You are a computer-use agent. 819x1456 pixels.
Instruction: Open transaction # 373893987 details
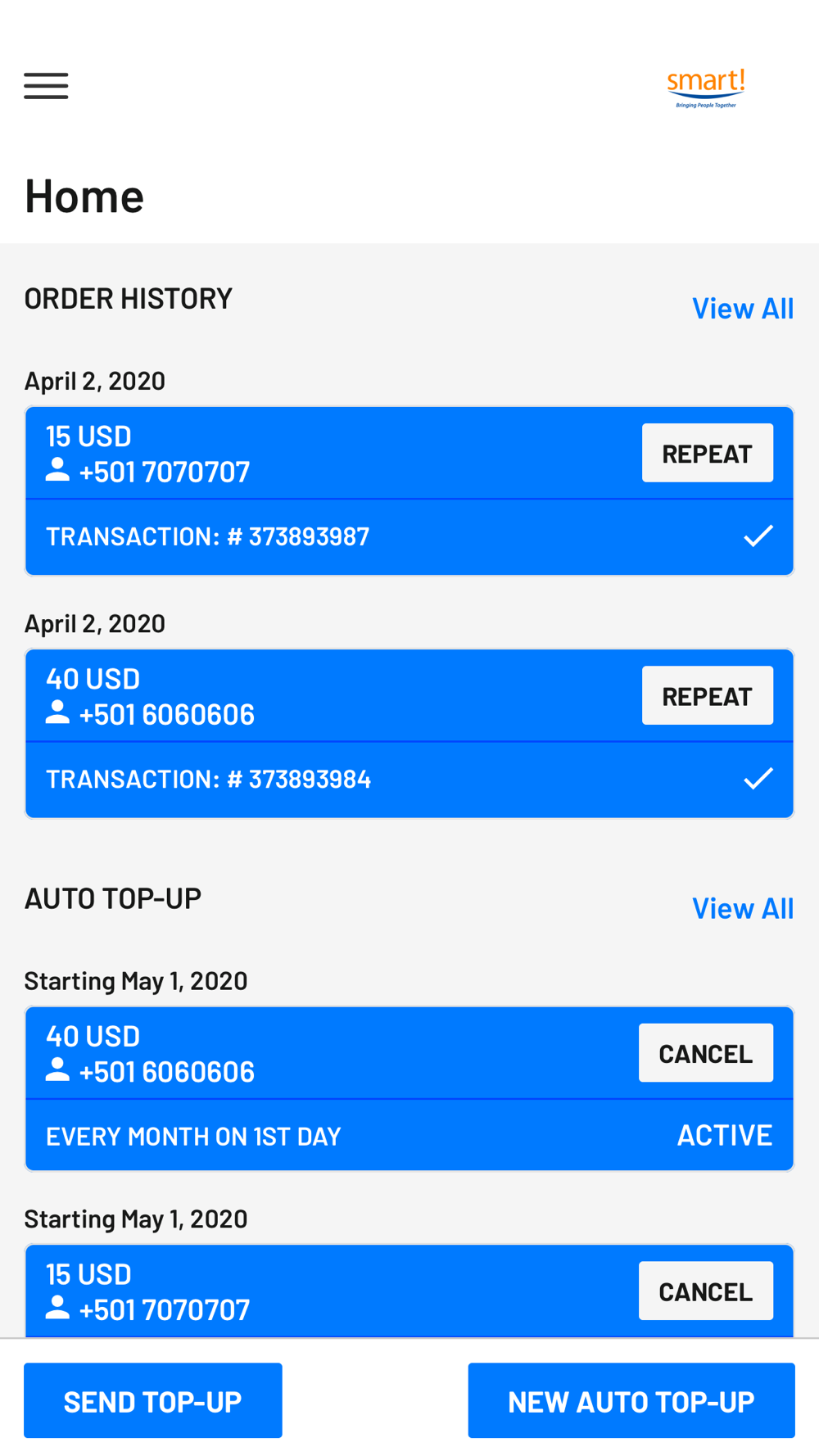point(409,537)
